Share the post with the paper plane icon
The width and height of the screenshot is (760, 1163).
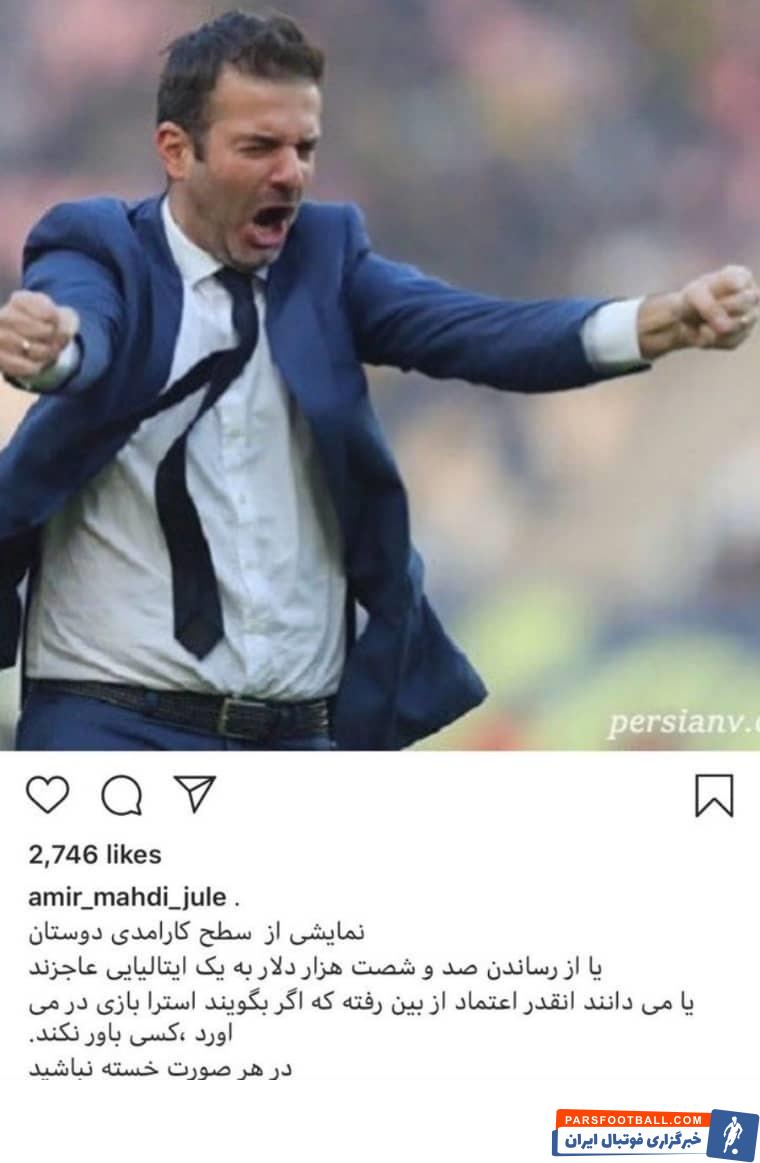click(x=195, y=794)
